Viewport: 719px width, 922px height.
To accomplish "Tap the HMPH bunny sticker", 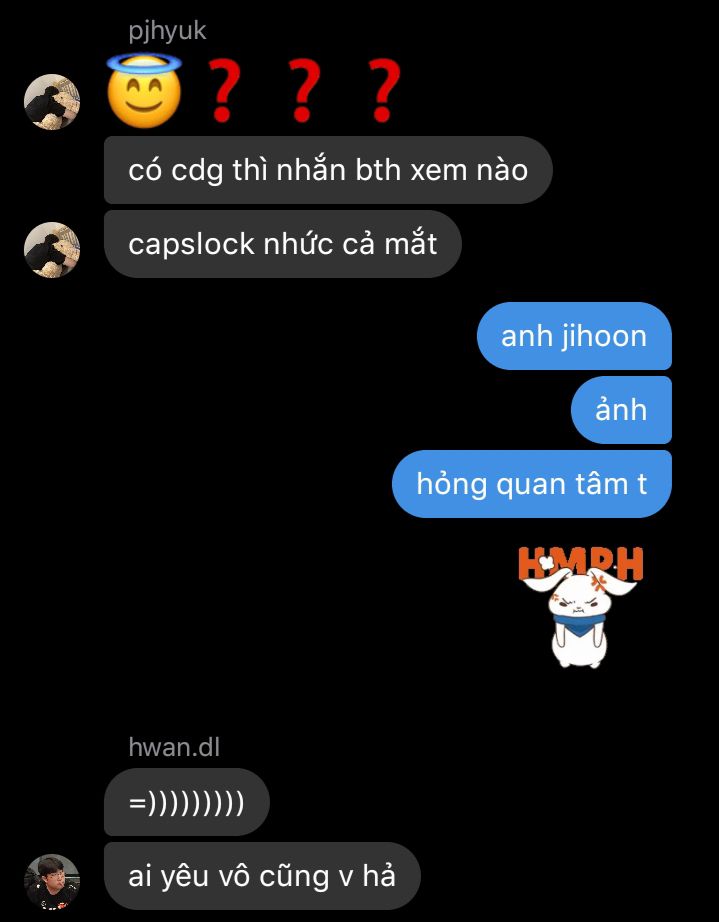I will pyautogui.click(x=581, y=606).
